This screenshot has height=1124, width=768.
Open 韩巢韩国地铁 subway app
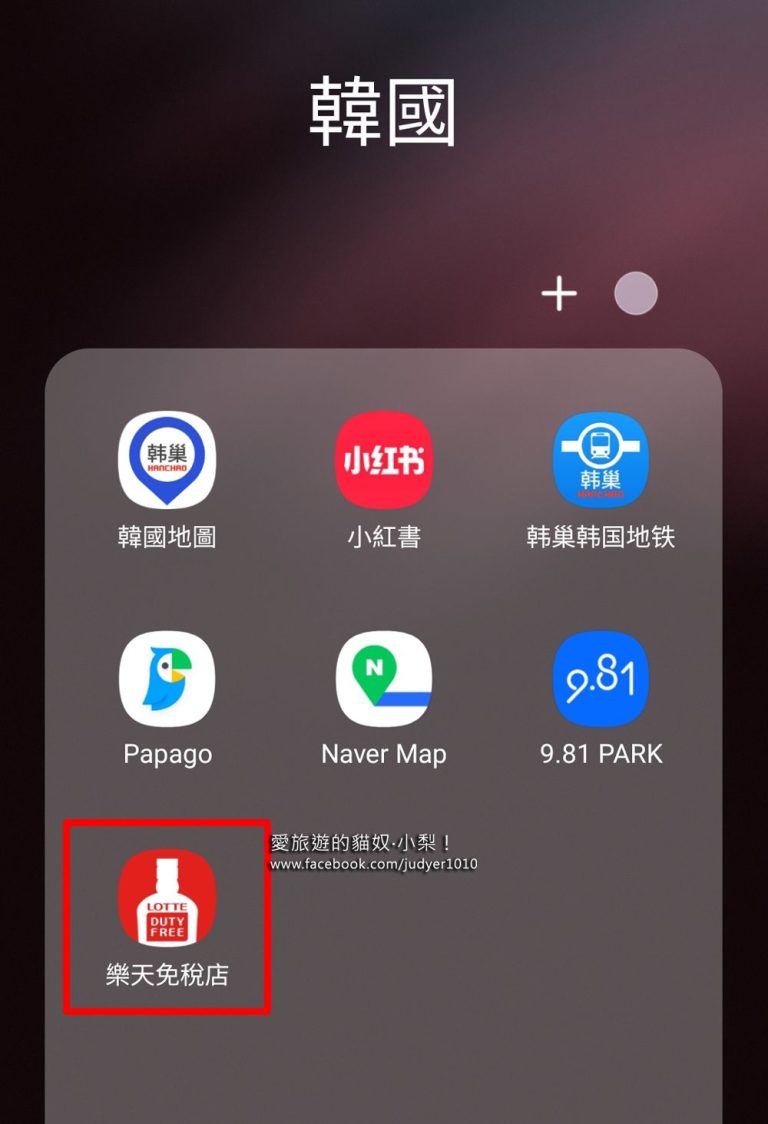tap(601, 461)
